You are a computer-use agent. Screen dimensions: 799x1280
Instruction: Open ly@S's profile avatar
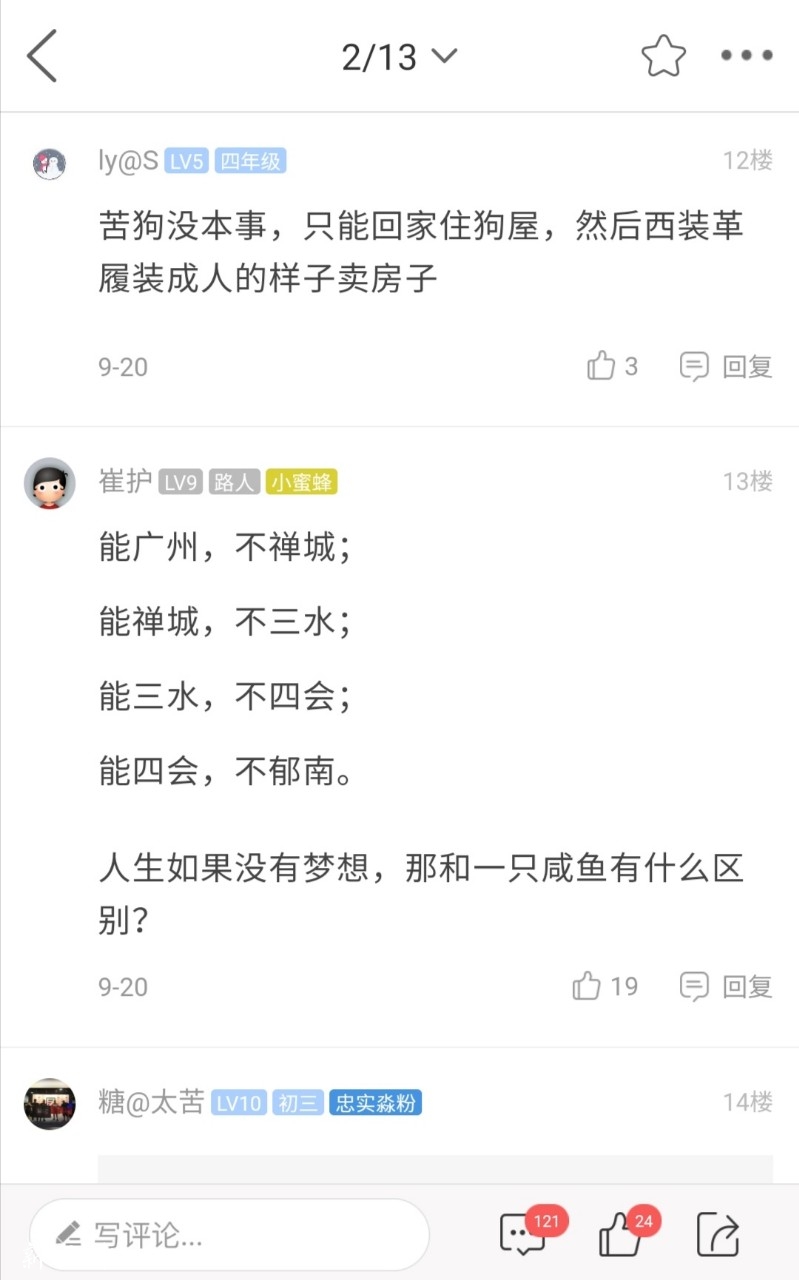pos(49,162)
